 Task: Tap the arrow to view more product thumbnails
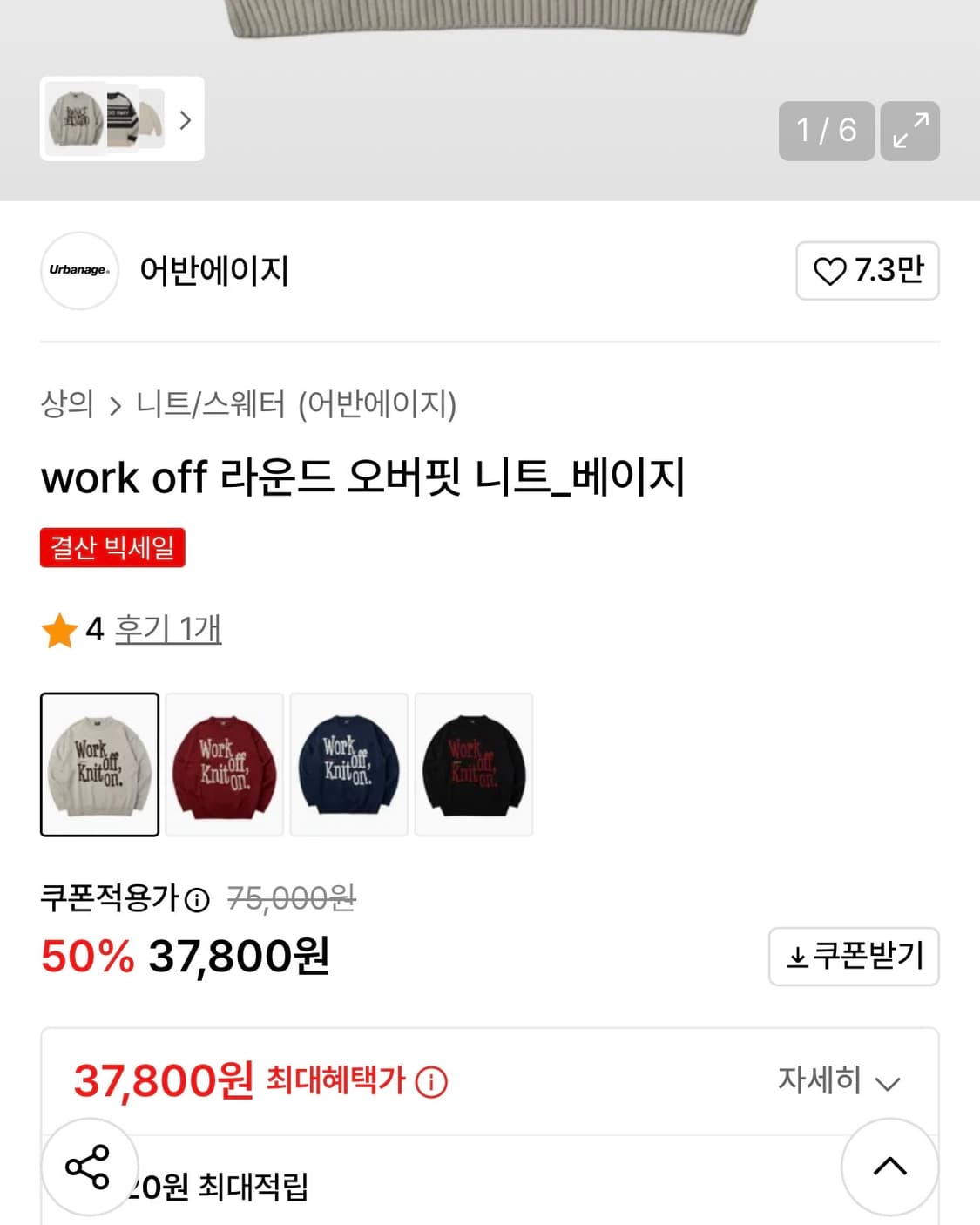pos(185,121)
